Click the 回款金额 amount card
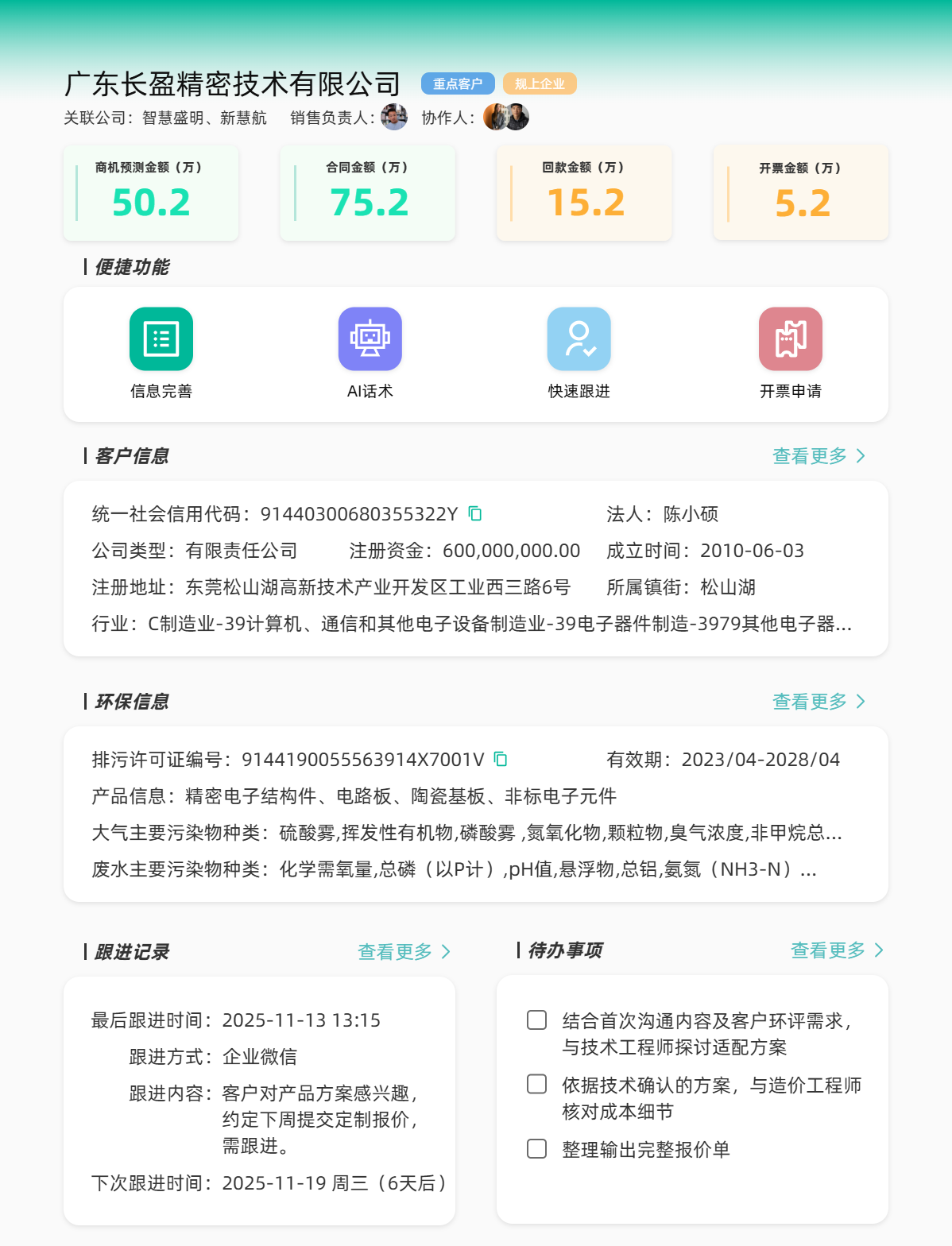 (584, 192)
